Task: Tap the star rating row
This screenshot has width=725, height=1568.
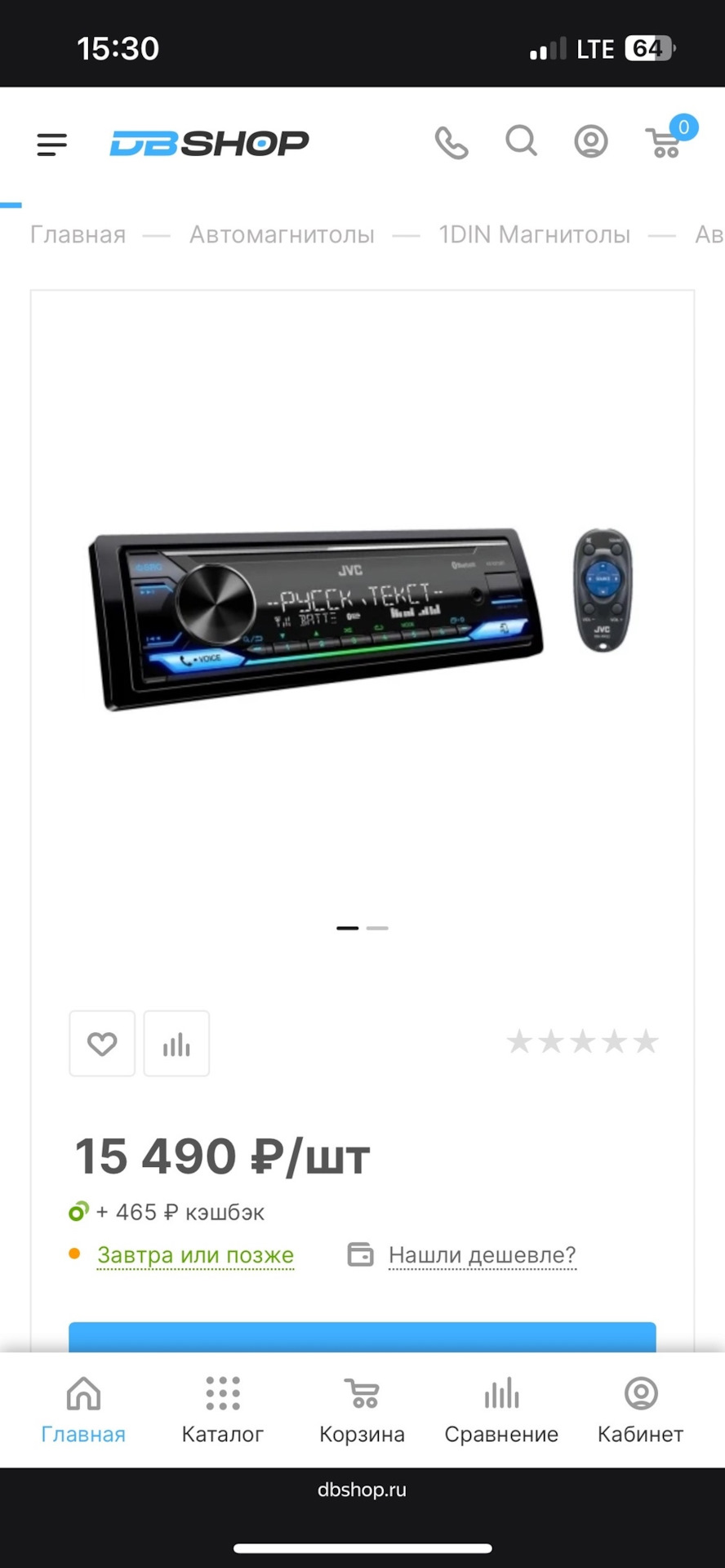Action: 582,1042
